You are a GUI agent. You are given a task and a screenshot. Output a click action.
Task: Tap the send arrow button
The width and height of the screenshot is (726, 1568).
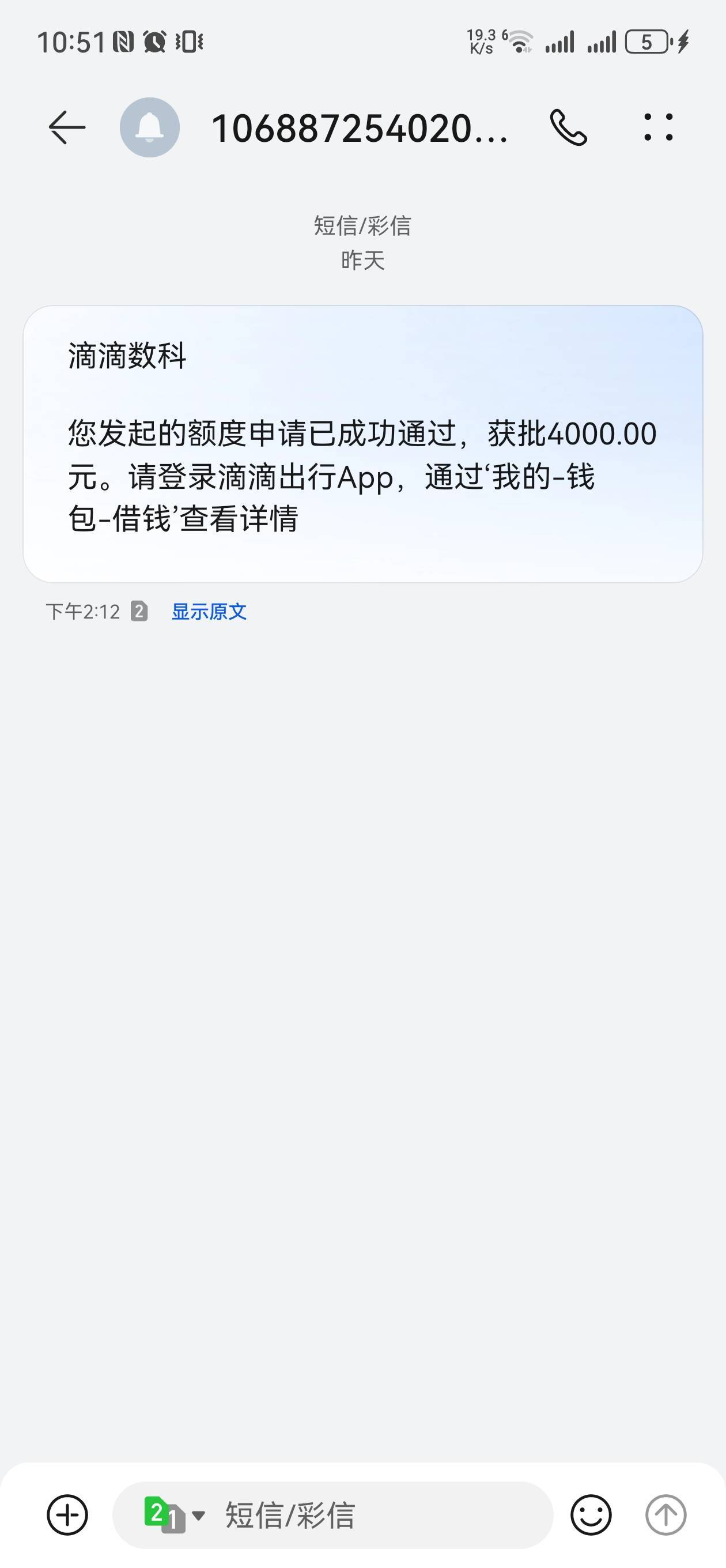(665, 1514)
